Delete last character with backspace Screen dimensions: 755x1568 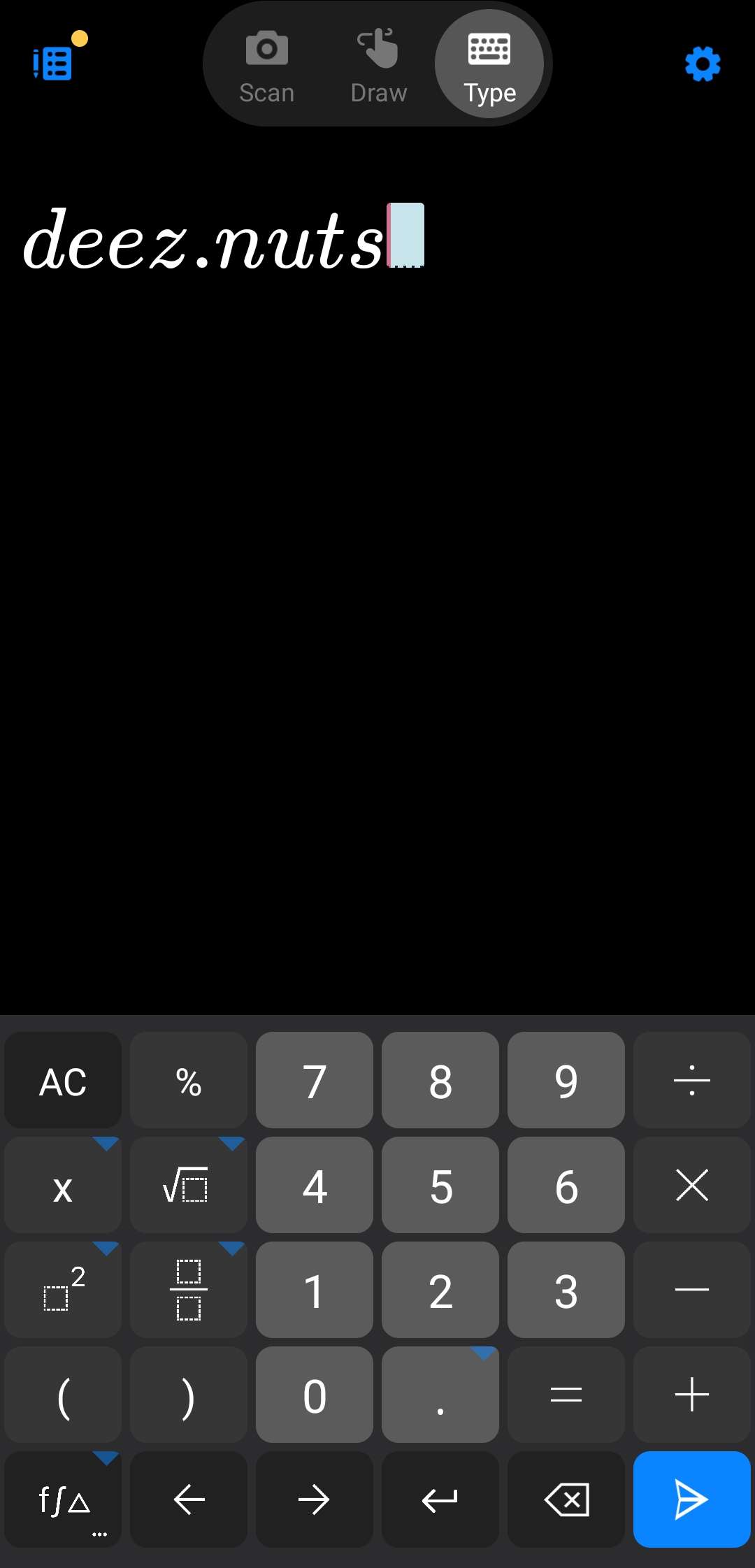566,1500
